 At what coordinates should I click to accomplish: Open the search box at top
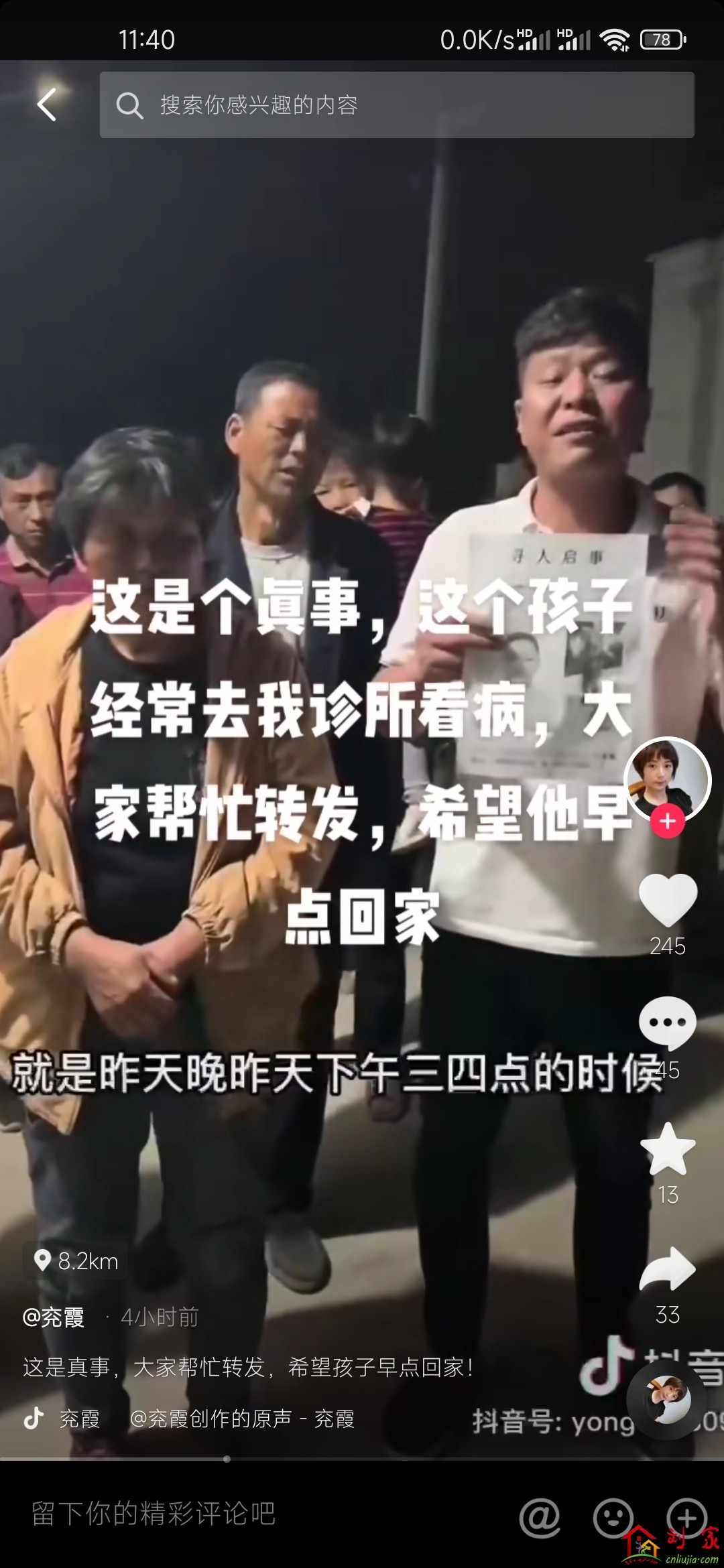click(397, 105)
